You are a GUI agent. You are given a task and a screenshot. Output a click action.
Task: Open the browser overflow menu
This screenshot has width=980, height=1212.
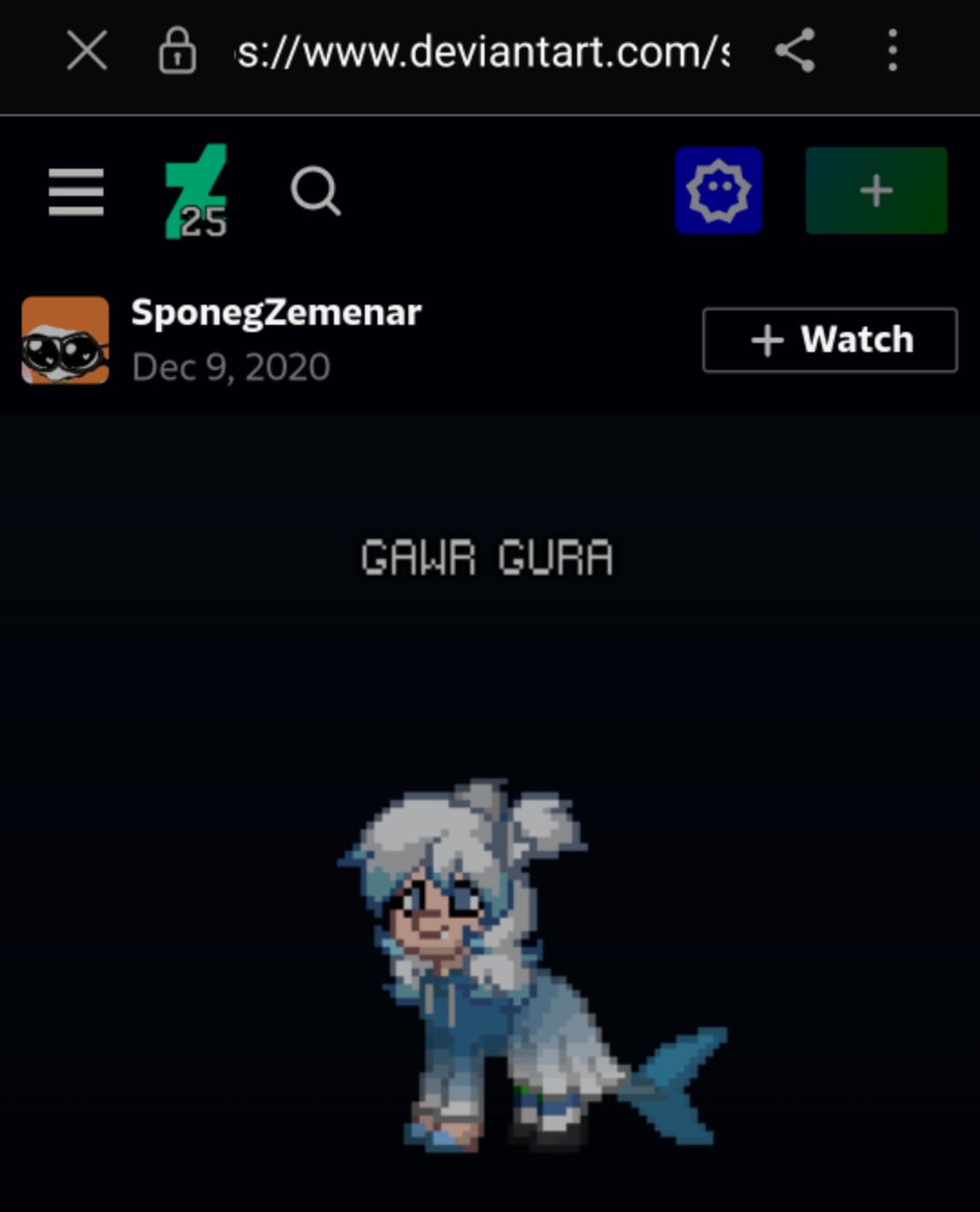click(893, 51)
